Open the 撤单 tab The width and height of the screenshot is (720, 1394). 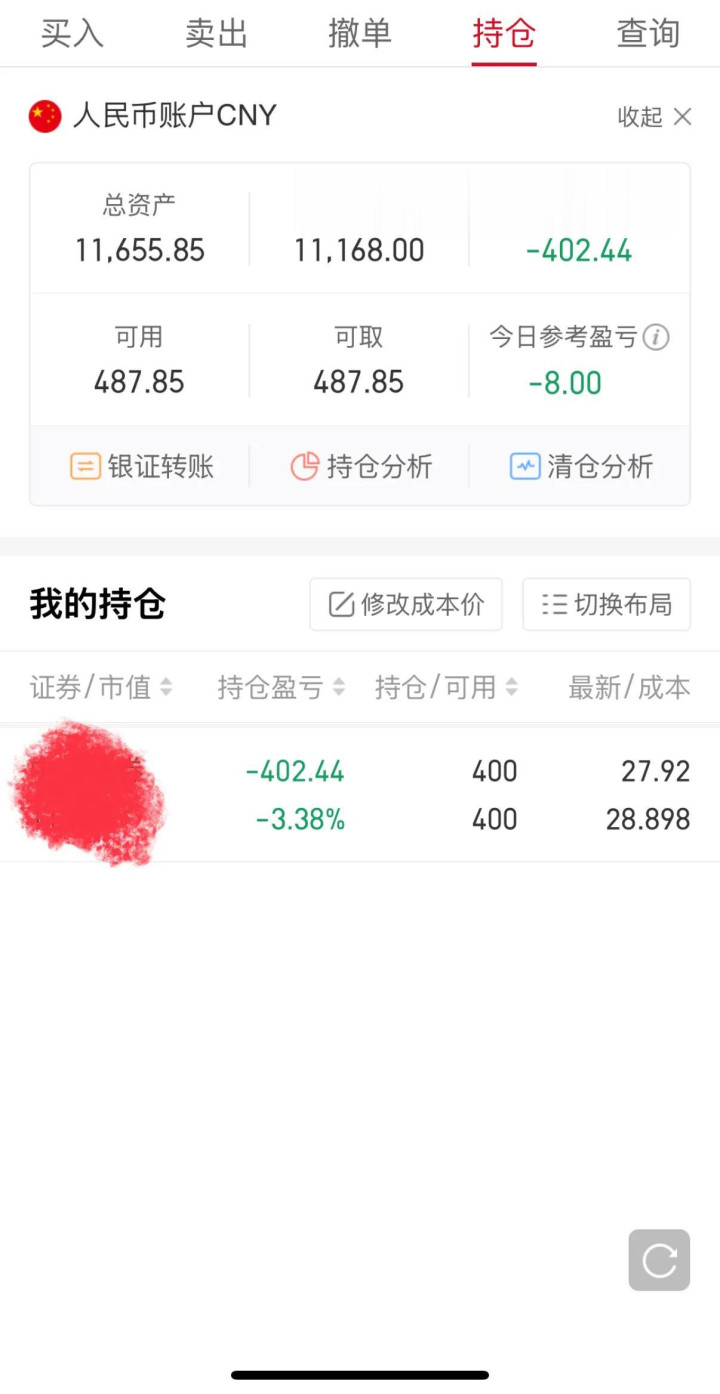(360, 34)
